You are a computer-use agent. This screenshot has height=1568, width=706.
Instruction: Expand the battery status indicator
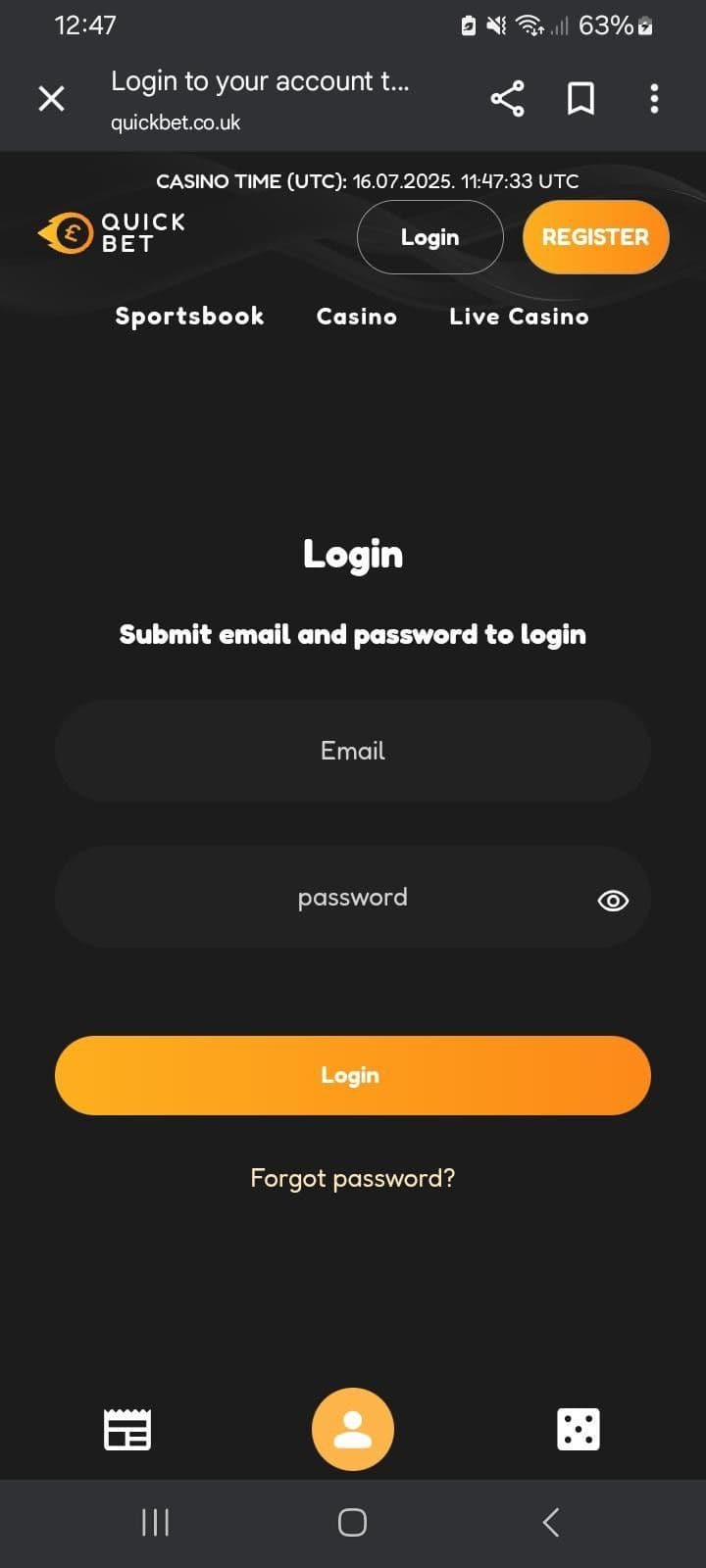click(x=643, y=25)
